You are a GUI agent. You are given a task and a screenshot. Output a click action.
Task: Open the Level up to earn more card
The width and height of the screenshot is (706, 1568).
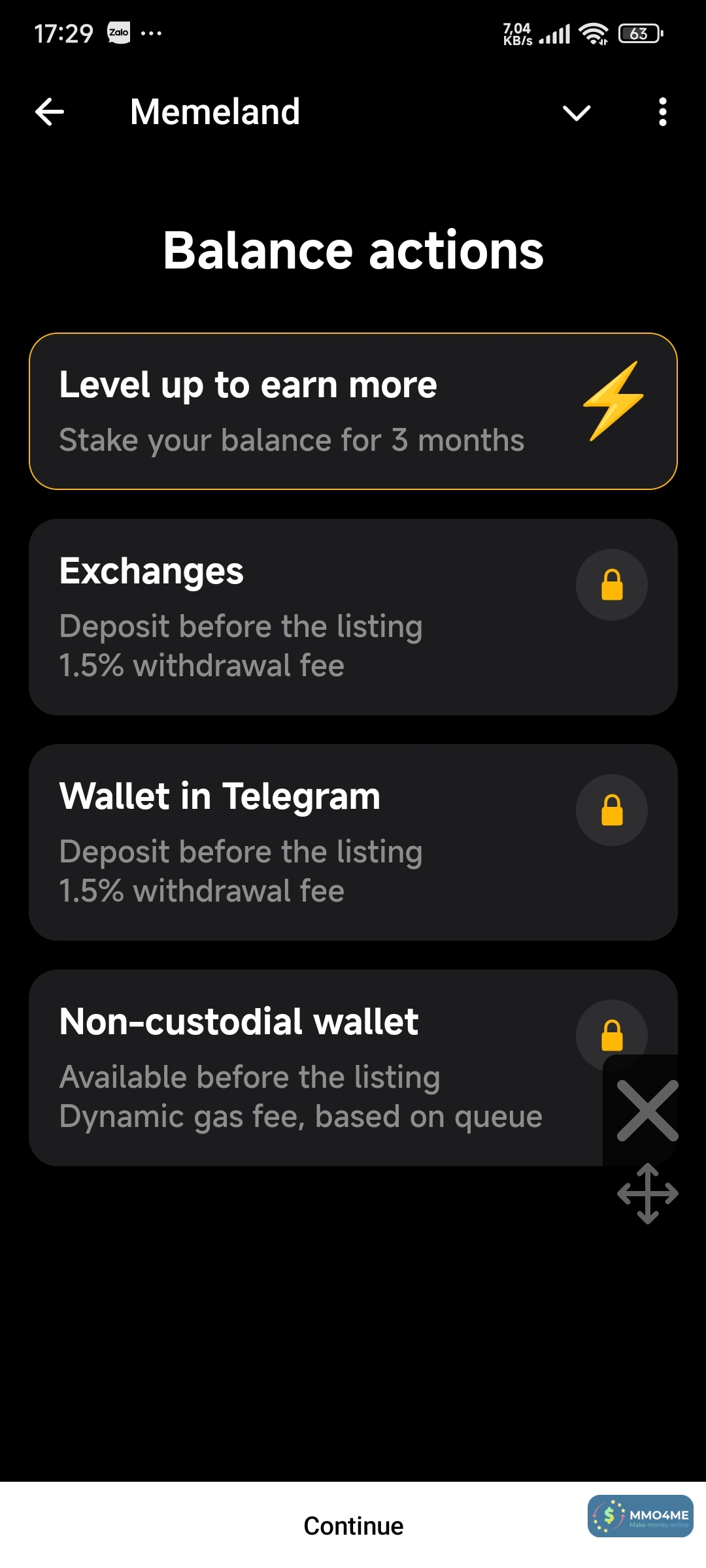pyautogui.click(x=353, y=411)
